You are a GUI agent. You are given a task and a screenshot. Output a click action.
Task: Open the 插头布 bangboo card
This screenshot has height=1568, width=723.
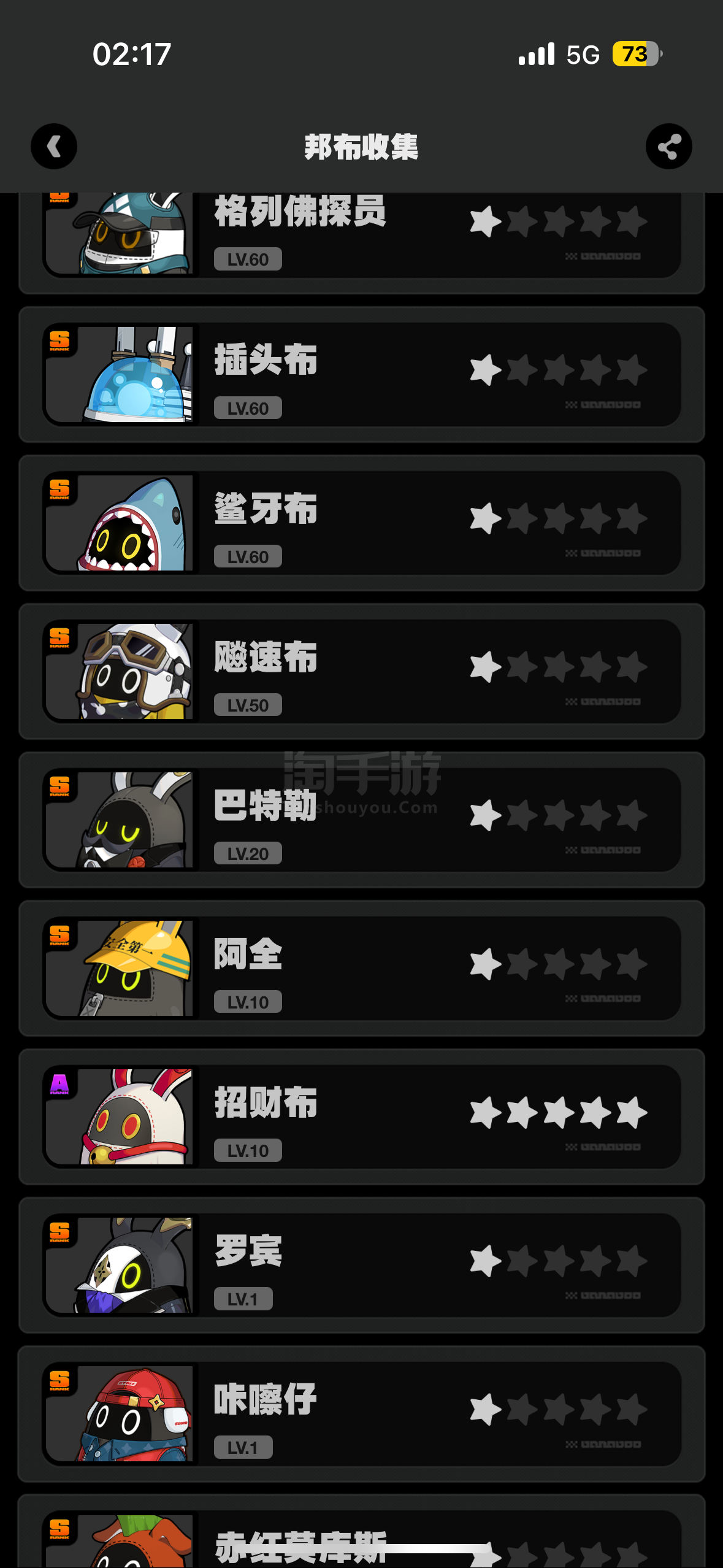361,375
